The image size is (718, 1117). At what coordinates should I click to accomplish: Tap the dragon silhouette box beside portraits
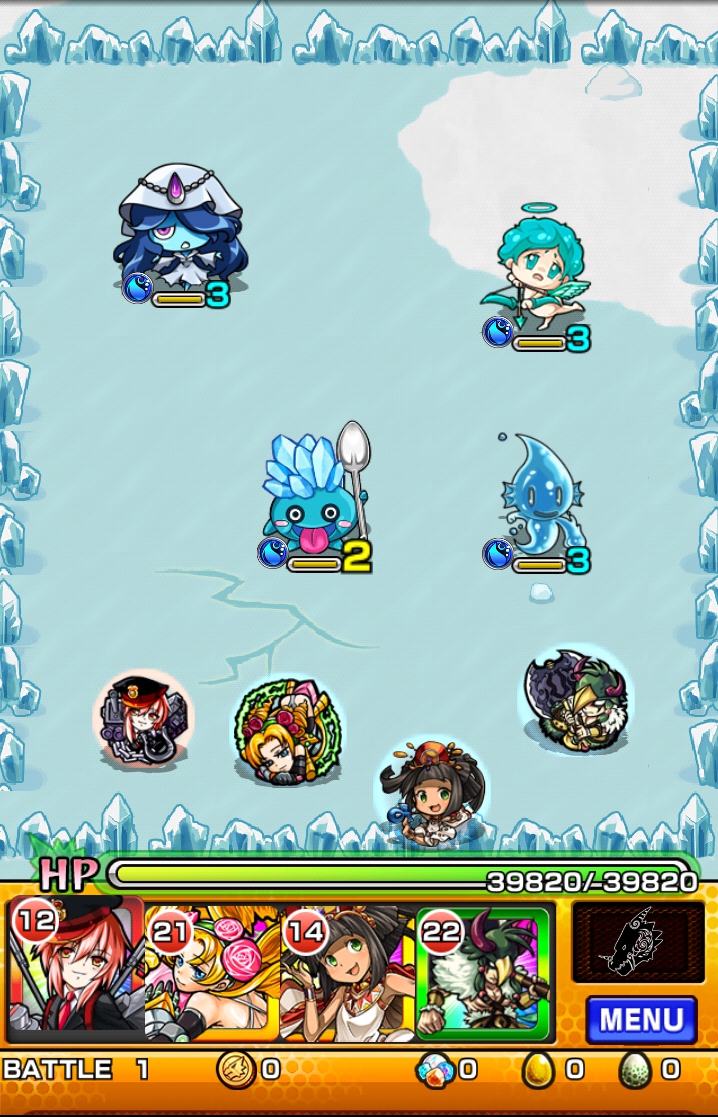click(637, 942)
